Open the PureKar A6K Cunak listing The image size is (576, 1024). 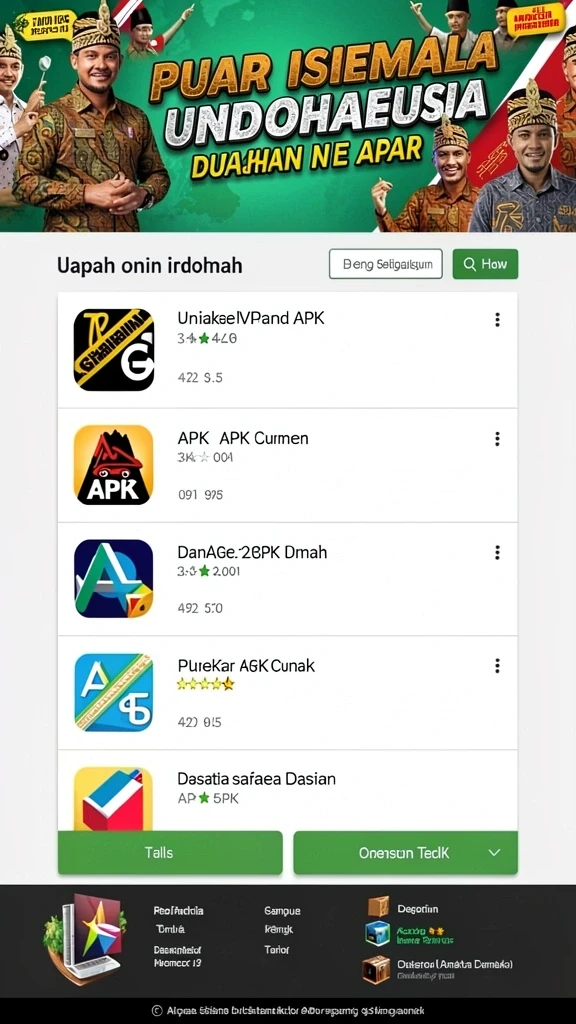coord(287,693)
